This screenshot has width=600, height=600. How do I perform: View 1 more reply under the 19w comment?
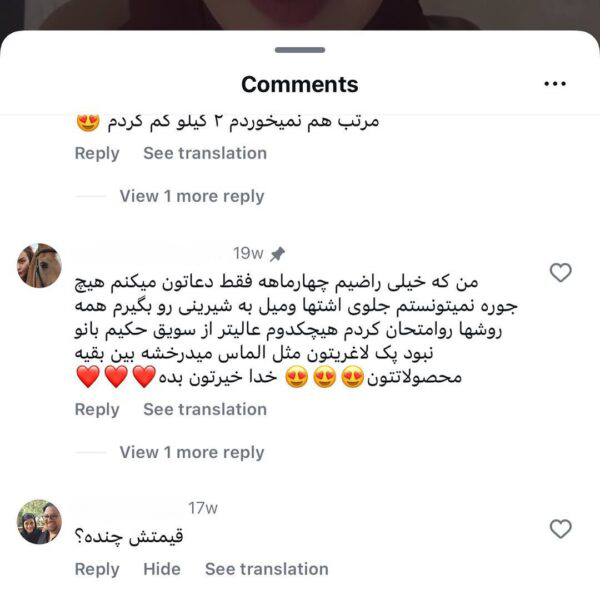[x=192, y=452]
